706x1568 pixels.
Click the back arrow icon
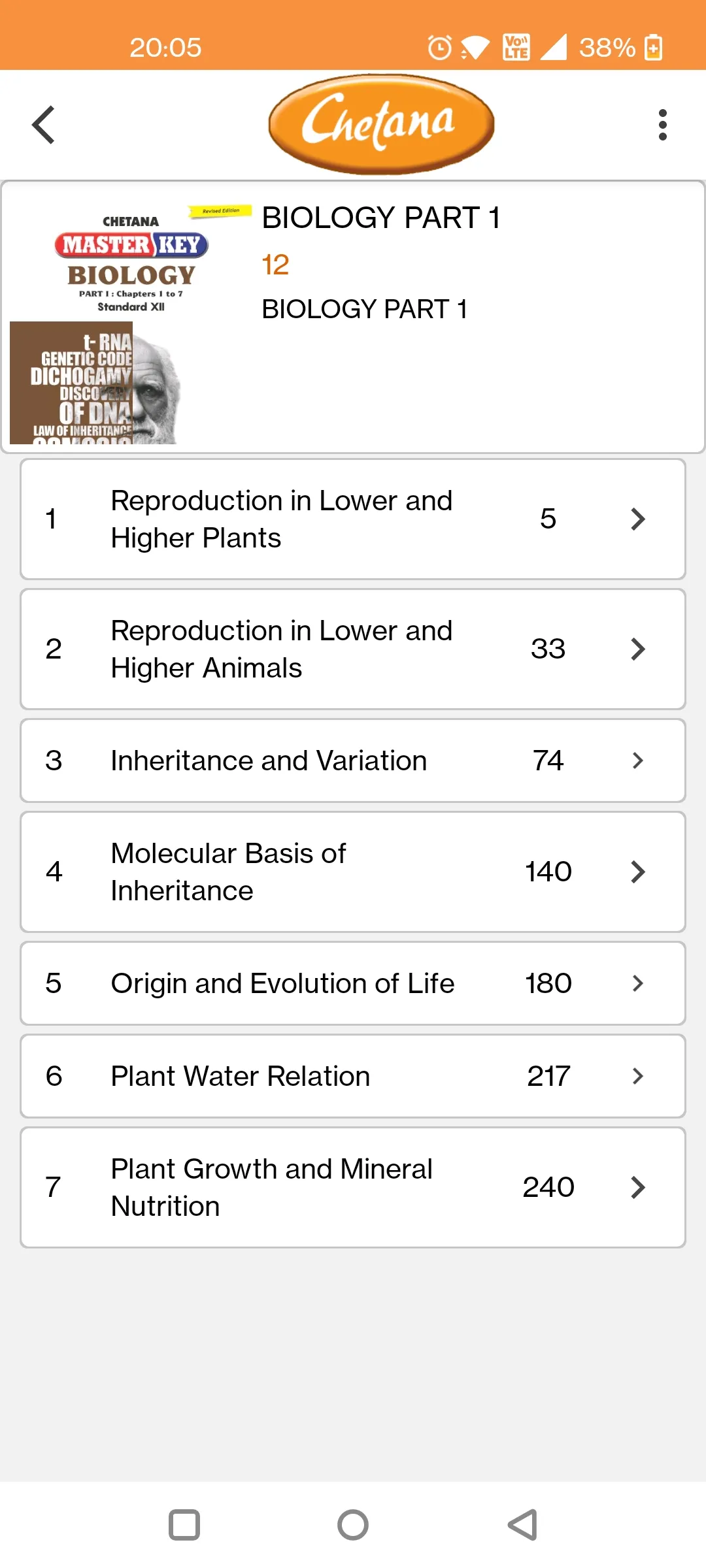pyautogui.click(x=43, y=124)
